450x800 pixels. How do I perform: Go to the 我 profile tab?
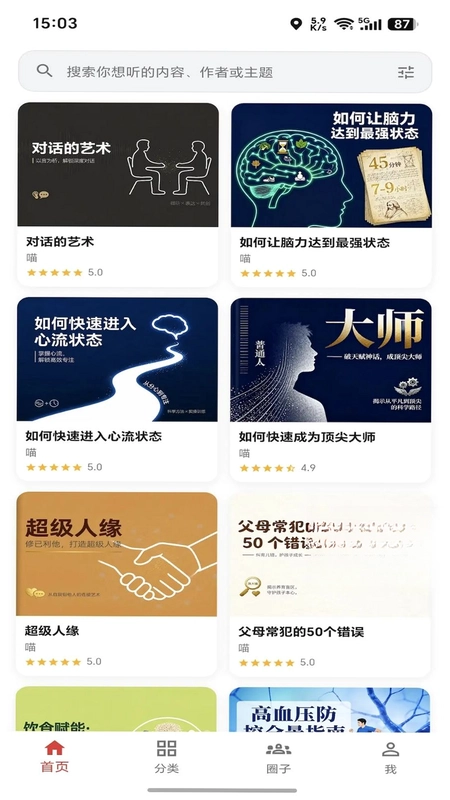pyautogui.click(x=390, y=757)
